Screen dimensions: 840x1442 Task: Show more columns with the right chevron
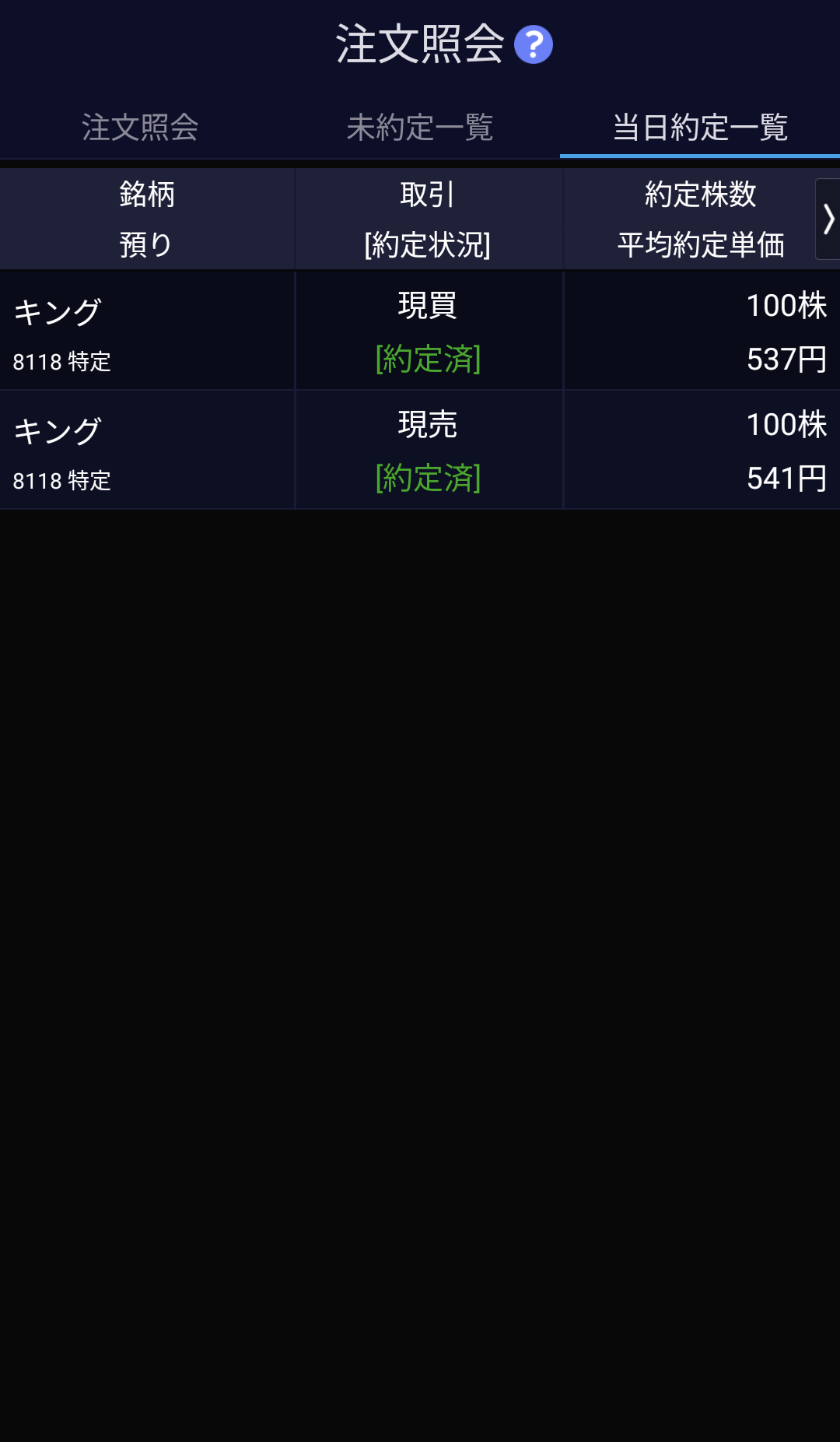click(828, 219)
